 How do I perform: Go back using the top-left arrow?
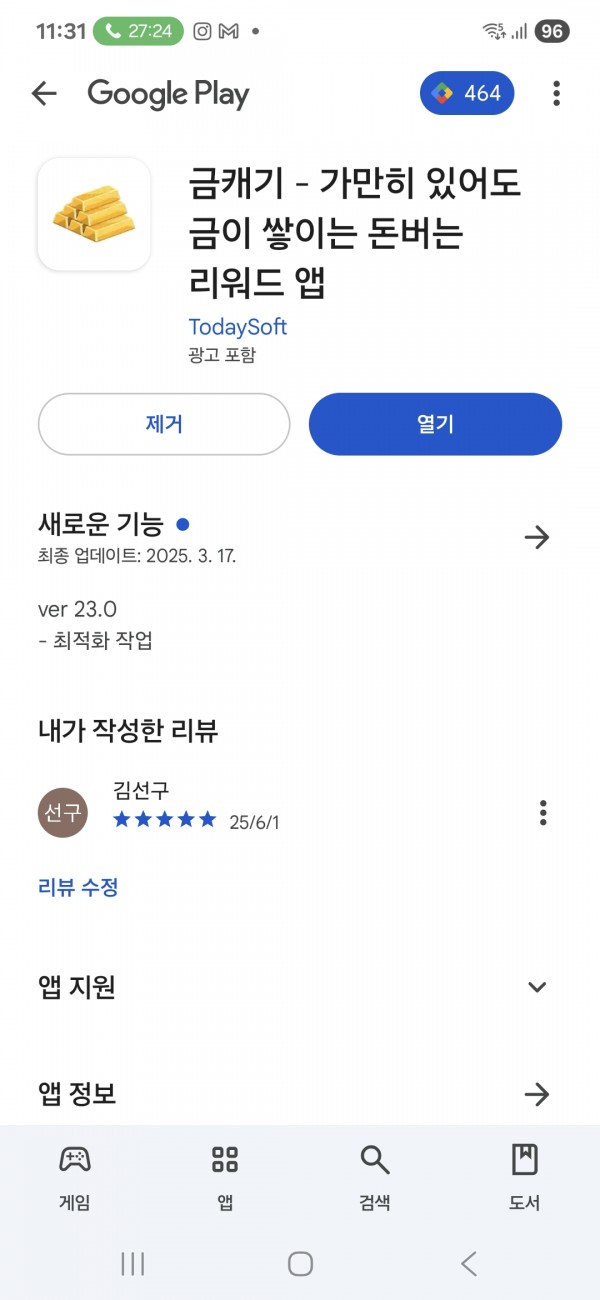point(44,94)
